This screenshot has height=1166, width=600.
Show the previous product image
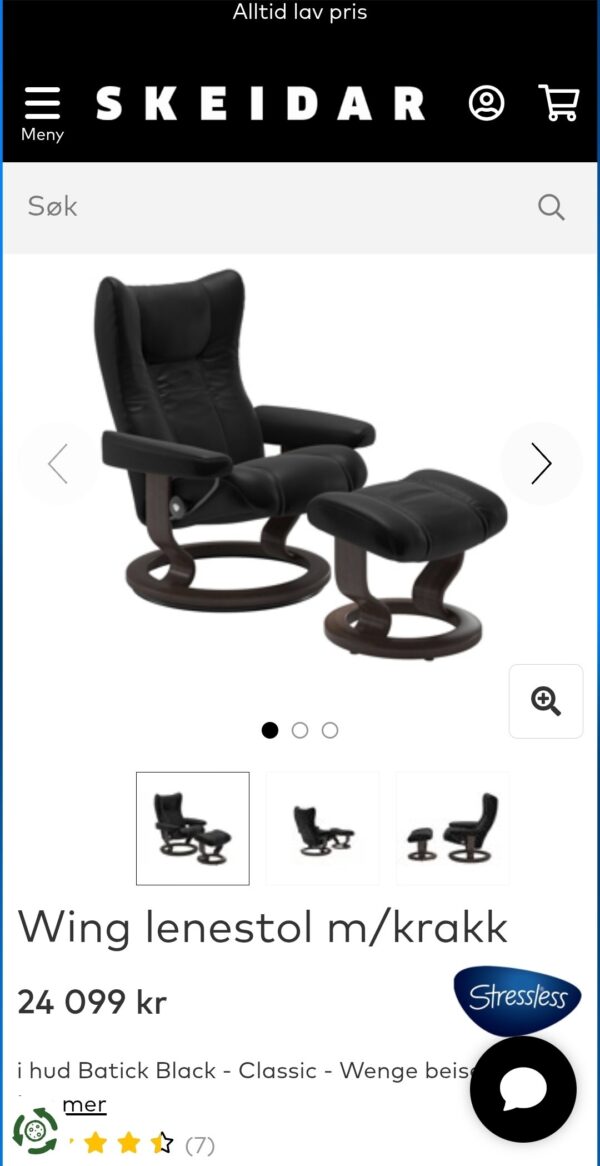click(58, 463)
